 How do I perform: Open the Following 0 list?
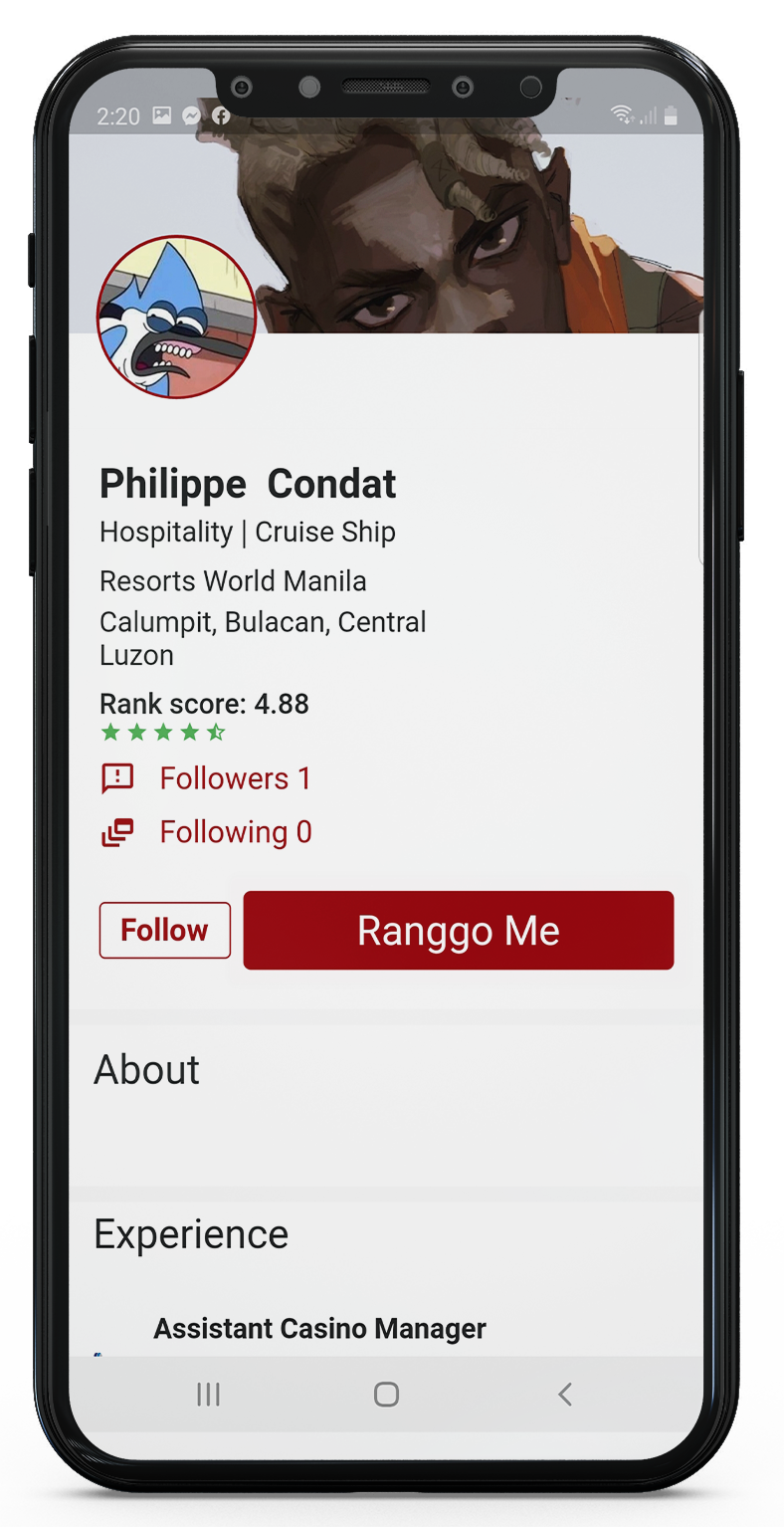point(235,832)
